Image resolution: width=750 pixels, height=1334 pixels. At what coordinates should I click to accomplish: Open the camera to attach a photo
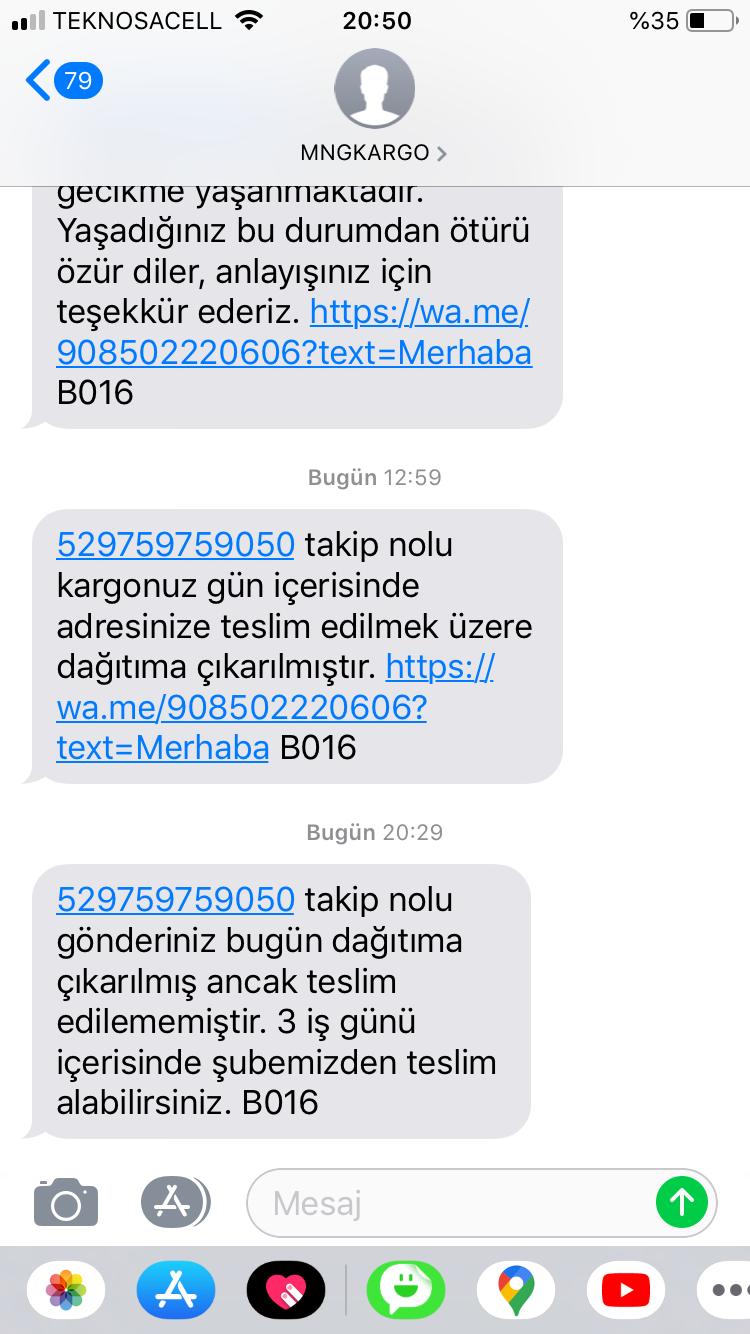66,1201
